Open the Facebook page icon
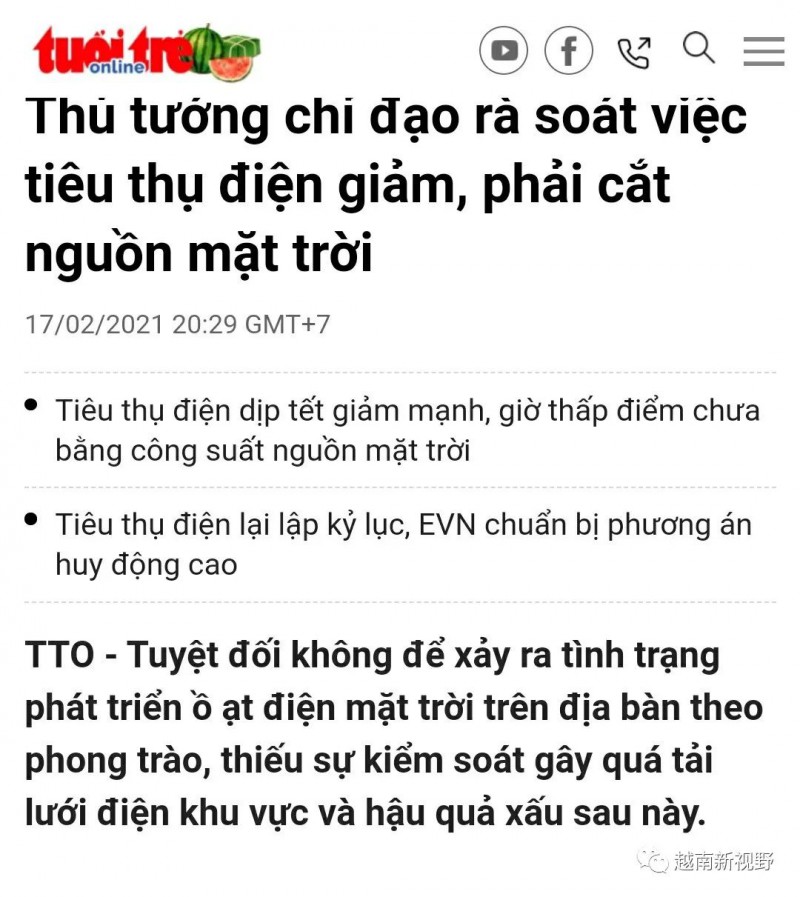The height and width of the screenshot is (897, 800). (568, 50)
